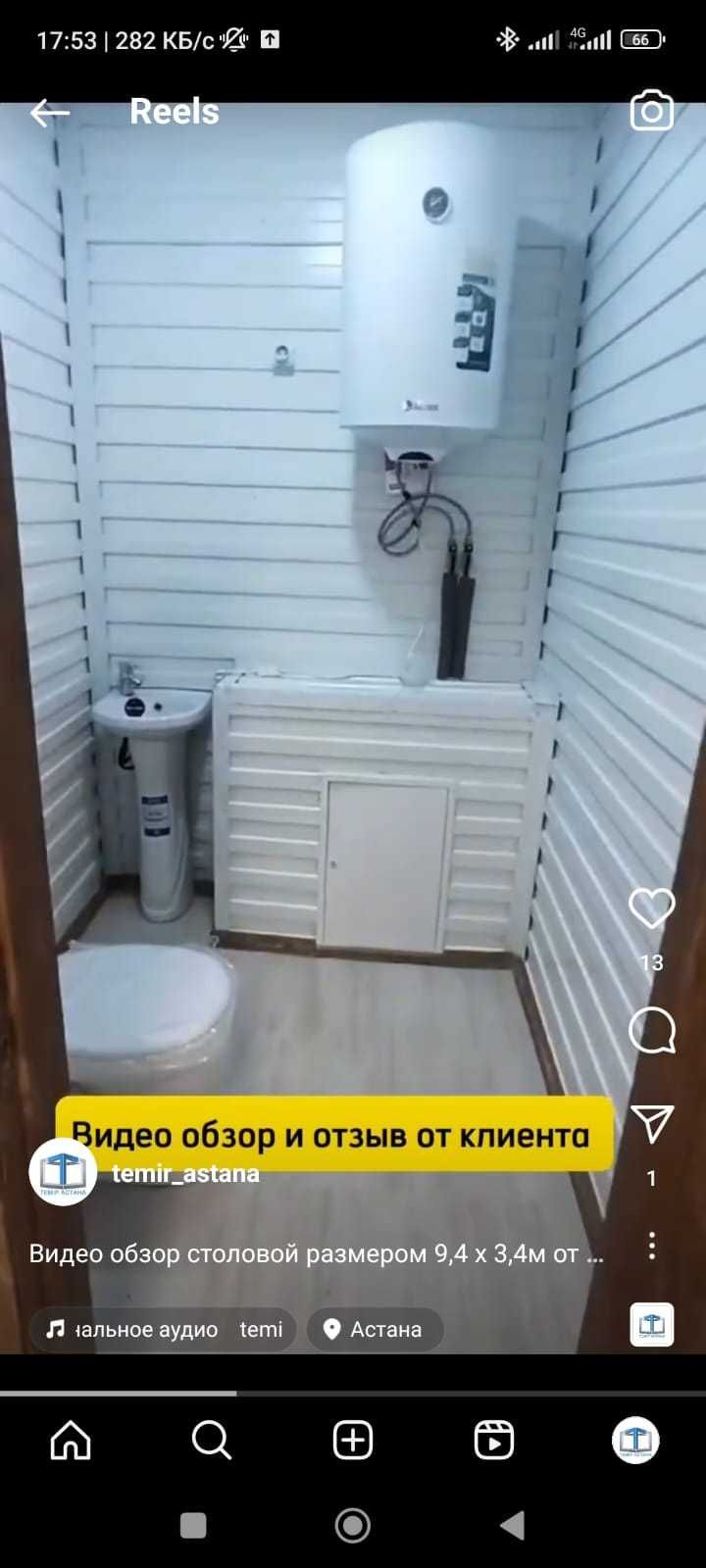Open the Астана location chip

pos(375,1330)
